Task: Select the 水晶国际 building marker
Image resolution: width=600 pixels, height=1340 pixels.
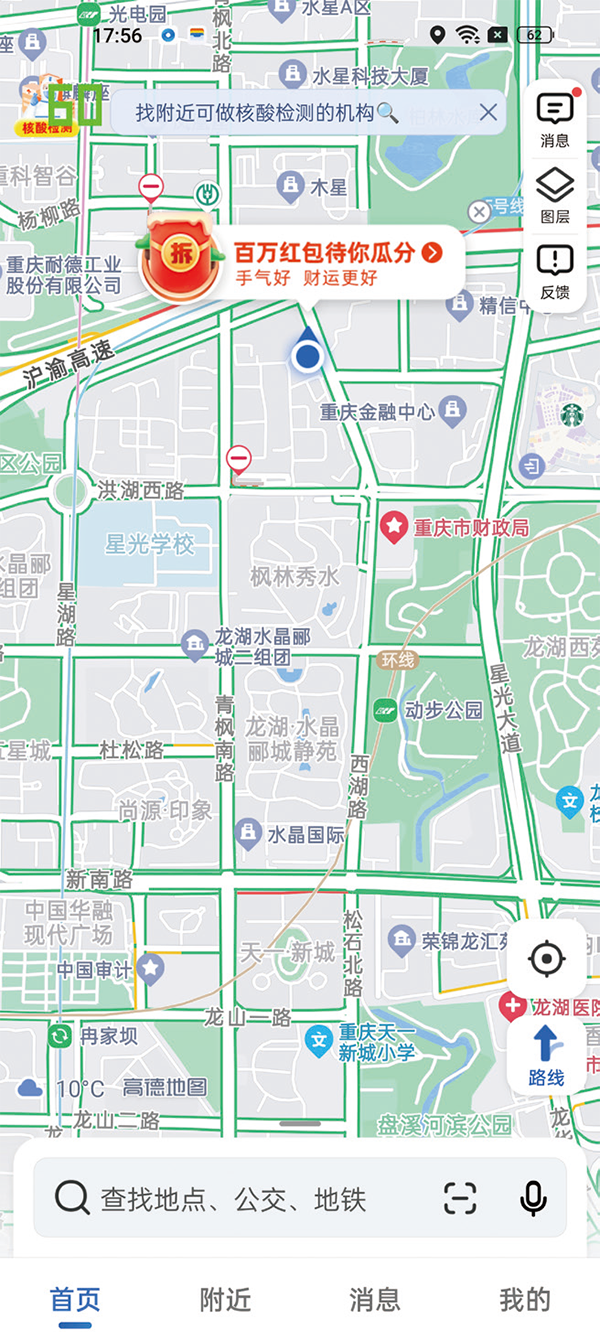Action: click(248, 832)
